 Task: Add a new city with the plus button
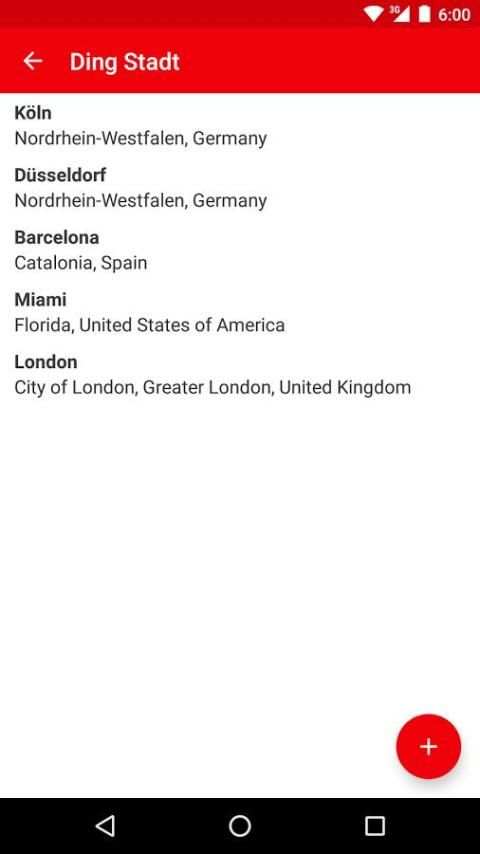[x=428, y=747]
